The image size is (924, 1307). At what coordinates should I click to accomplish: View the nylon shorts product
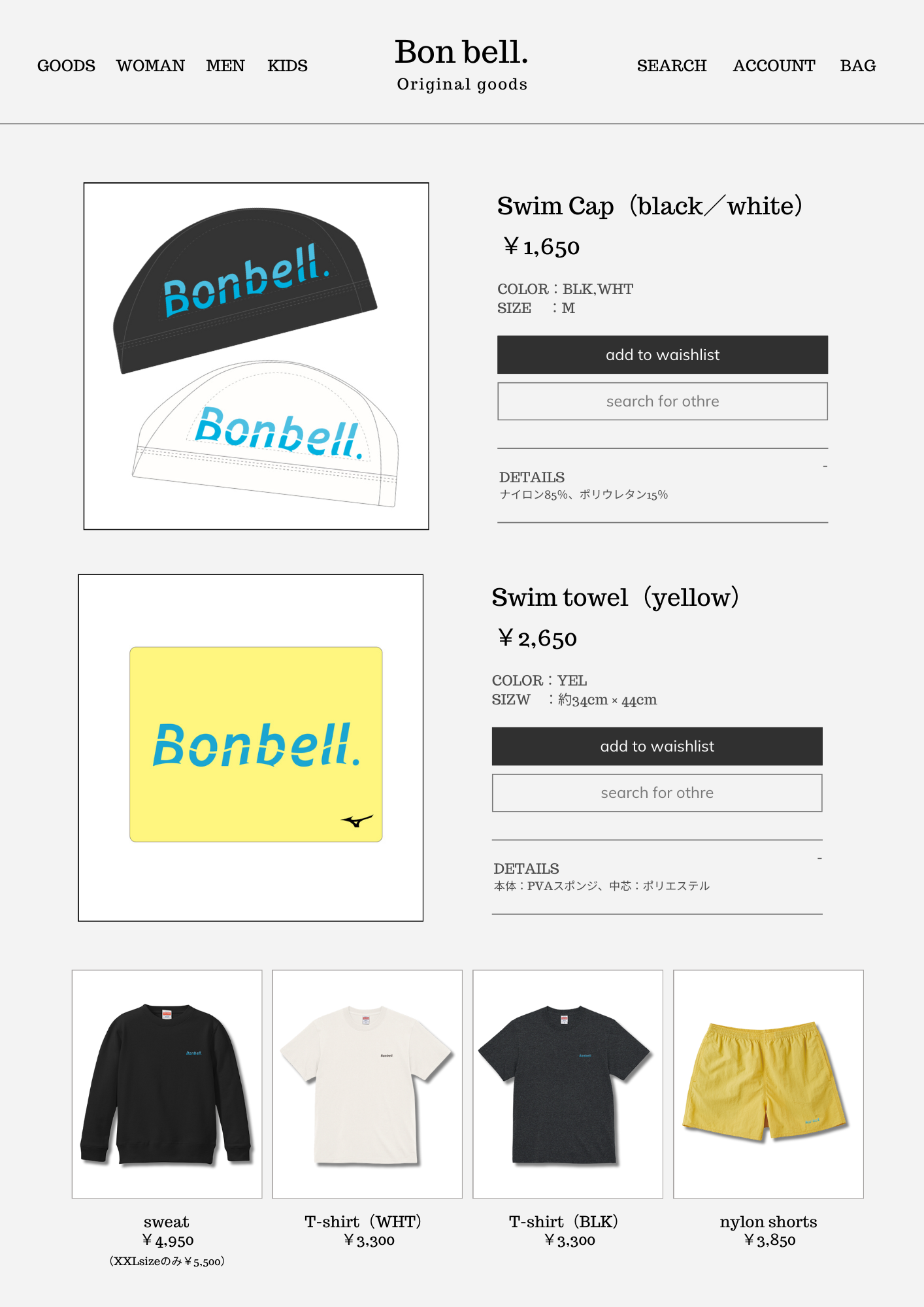point(768,1084)
